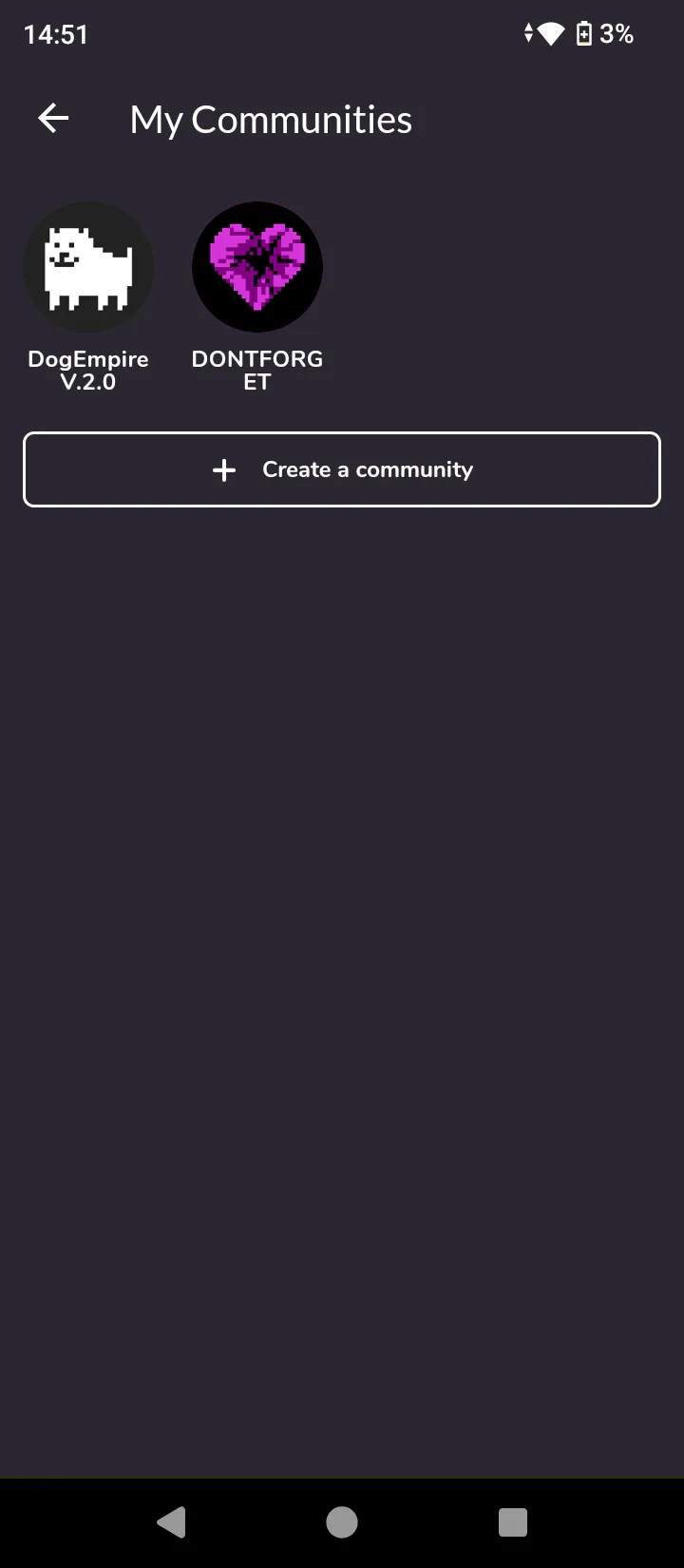Go back using the top-left arrow
The image size is (684, 1568).
[x=53, y=119]
